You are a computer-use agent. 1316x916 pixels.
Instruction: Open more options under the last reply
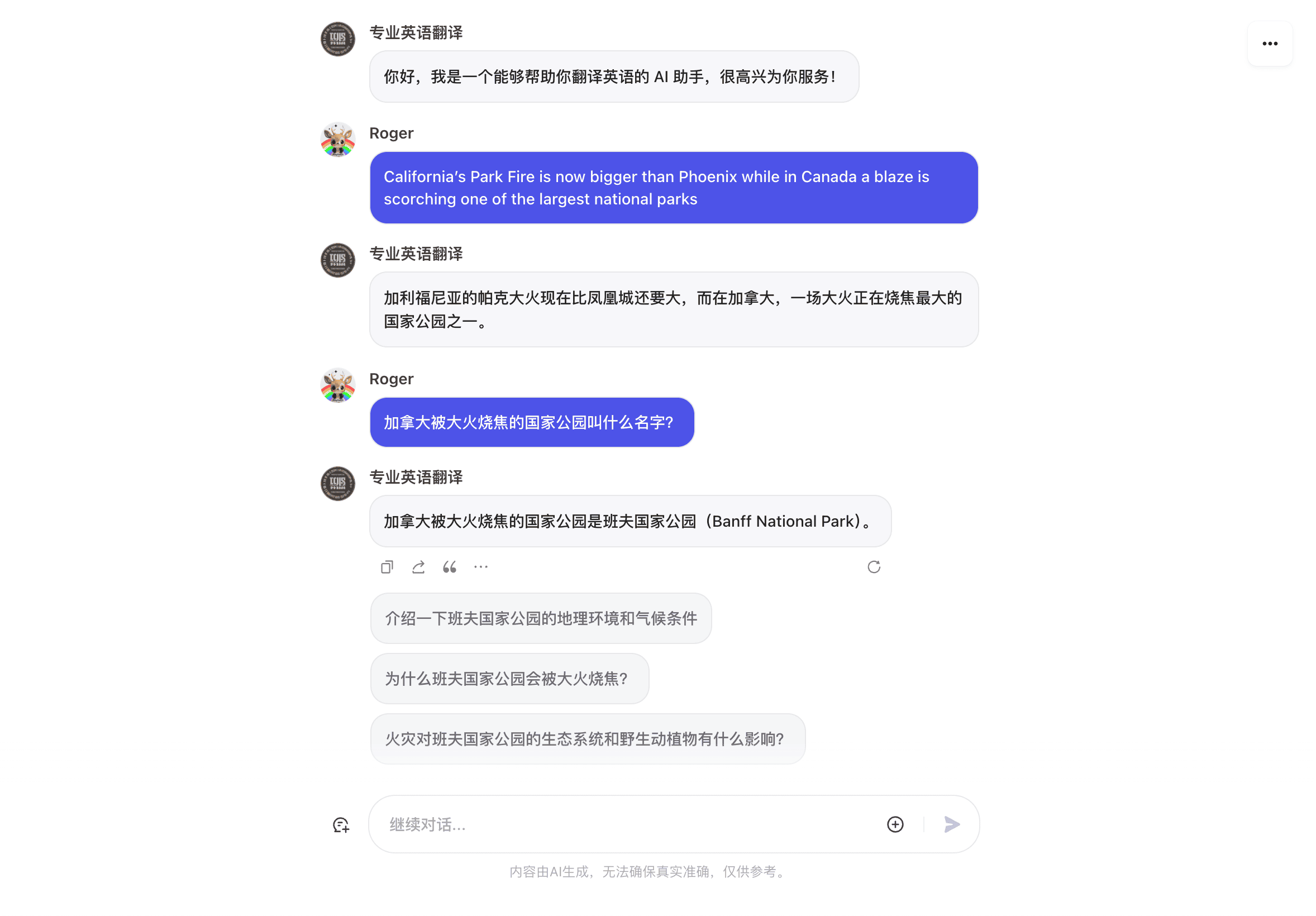(x=481, y=567)
